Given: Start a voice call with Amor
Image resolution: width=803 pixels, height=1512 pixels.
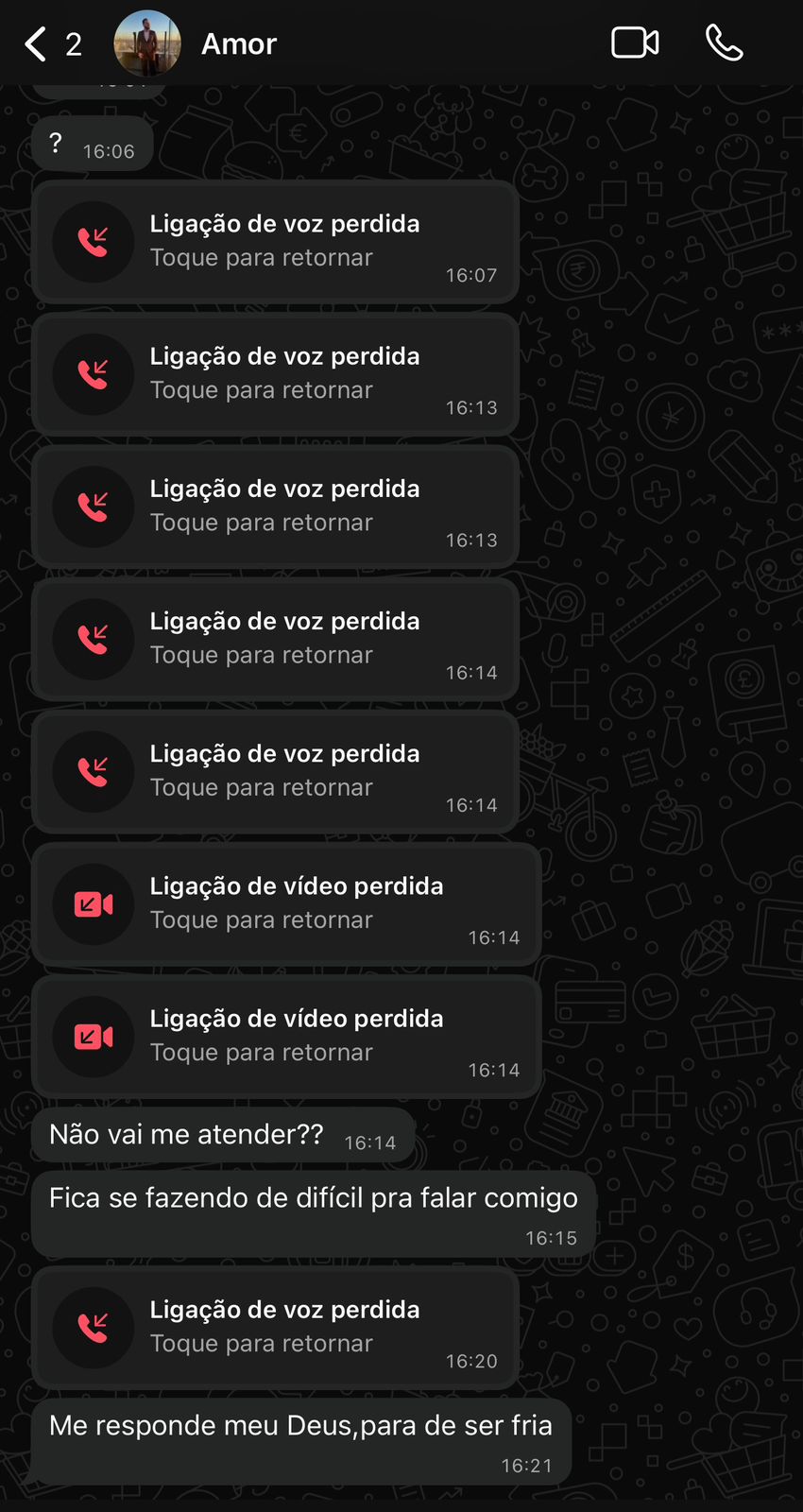Looking at the screenshot, I should (x=724, y=43).
